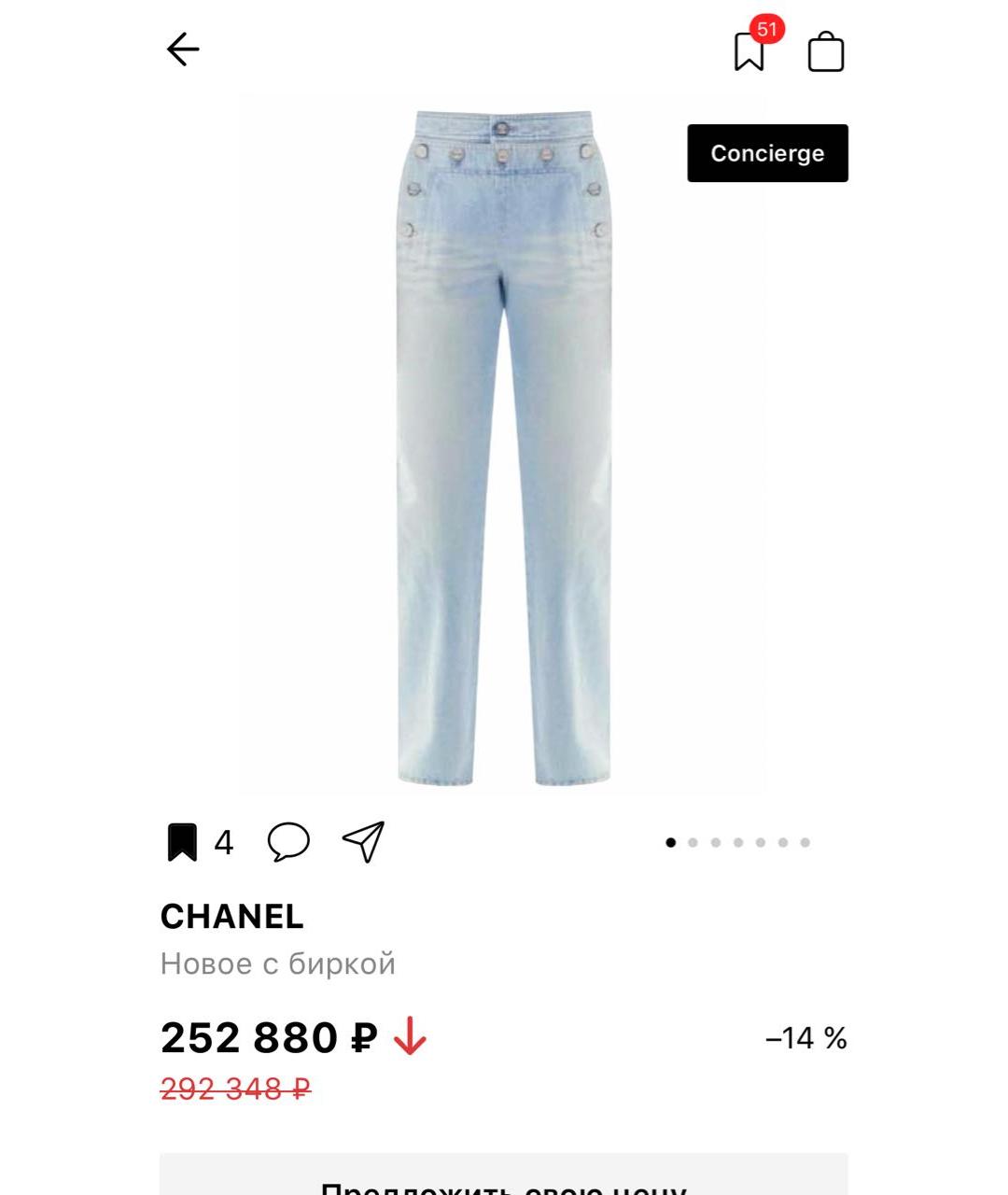Viewport: 1008px width, 1195px height.
Task: Open saved items bookmark with 51 badge
Action: [x=749, y=50]
